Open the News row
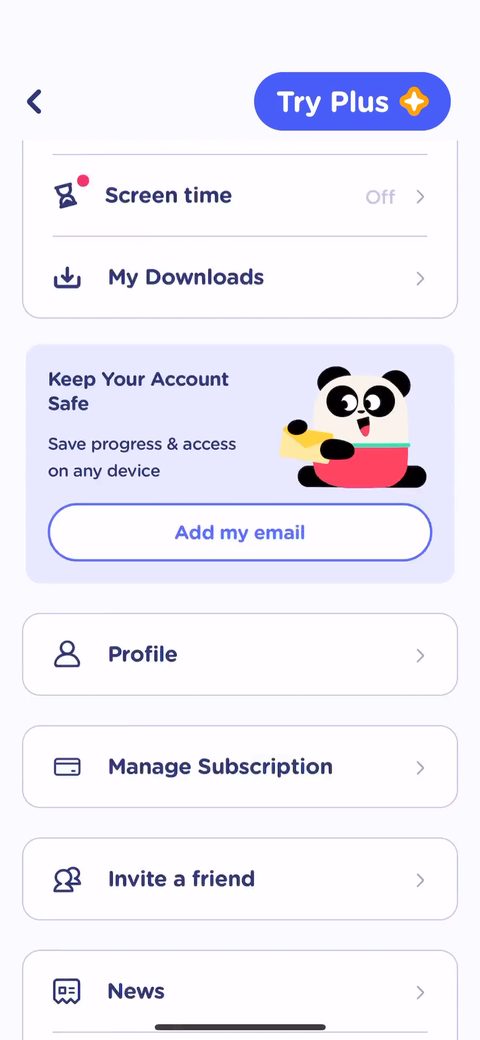The image size is (480, 1040). pos(240,992)
